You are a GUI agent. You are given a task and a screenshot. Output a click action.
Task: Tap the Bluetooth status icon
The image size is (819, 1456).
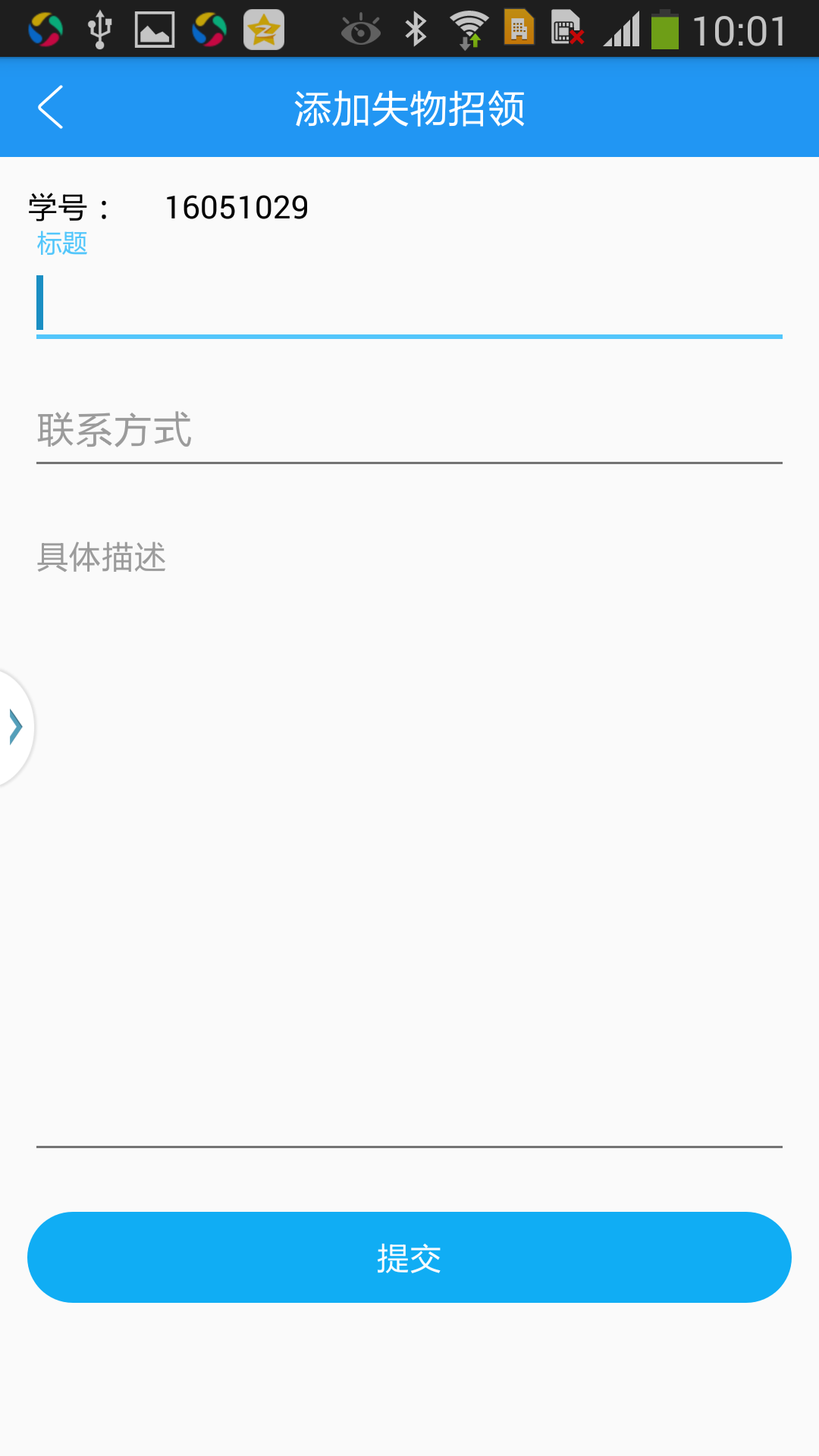tap(416, 27)
